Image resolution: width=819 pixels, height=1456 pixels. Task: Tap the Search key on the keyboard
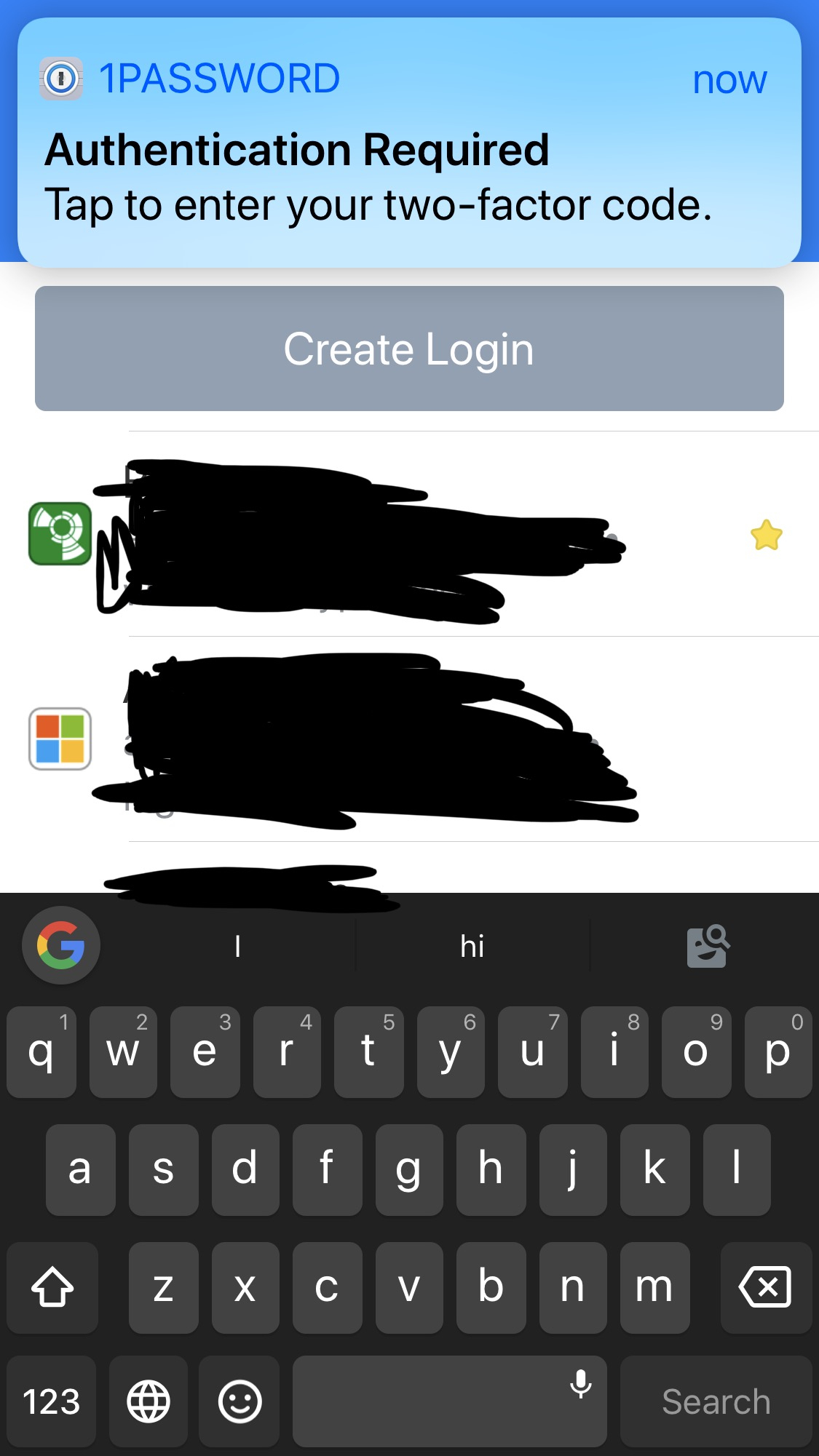pos(716,1401)
